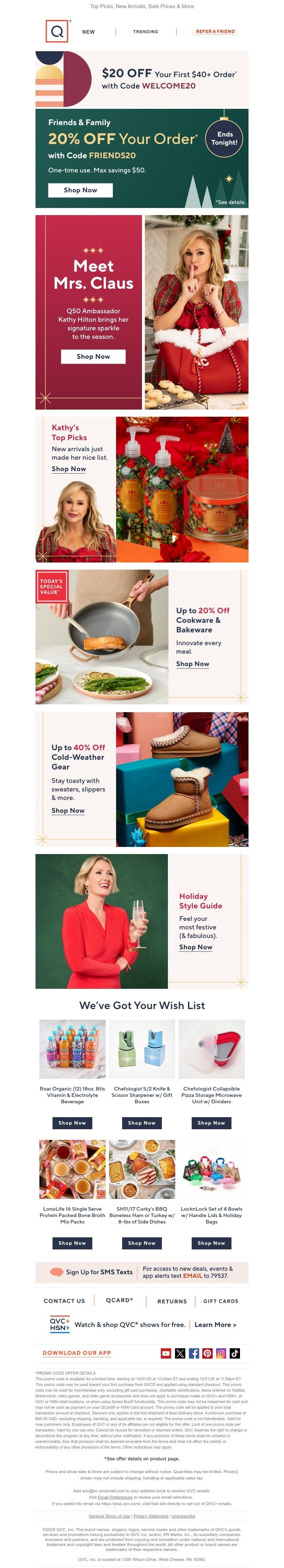Open QVC YouTube channel icon

point(165,1353)
